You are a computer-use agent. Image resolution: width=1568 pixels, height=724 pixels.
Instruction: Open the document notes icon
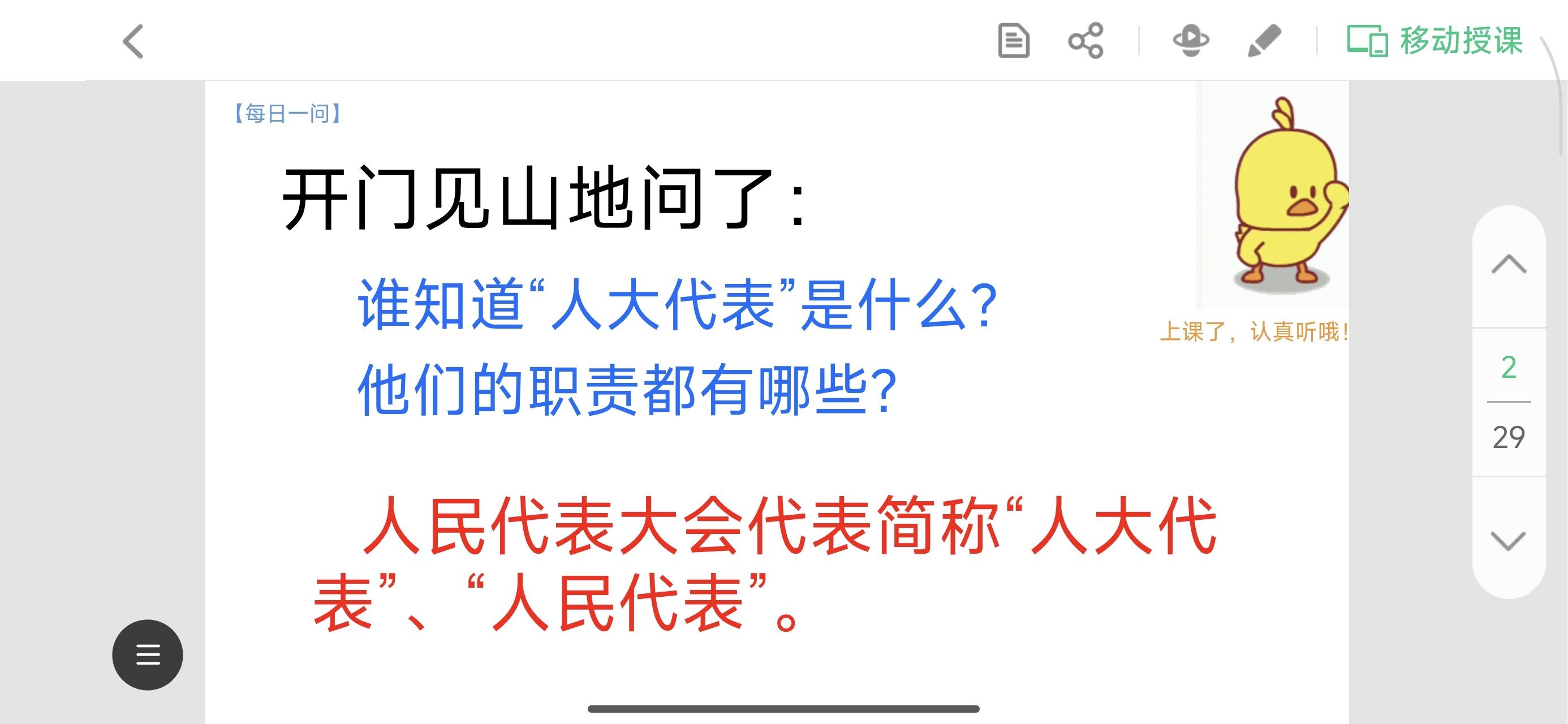tap(1014, 41)
